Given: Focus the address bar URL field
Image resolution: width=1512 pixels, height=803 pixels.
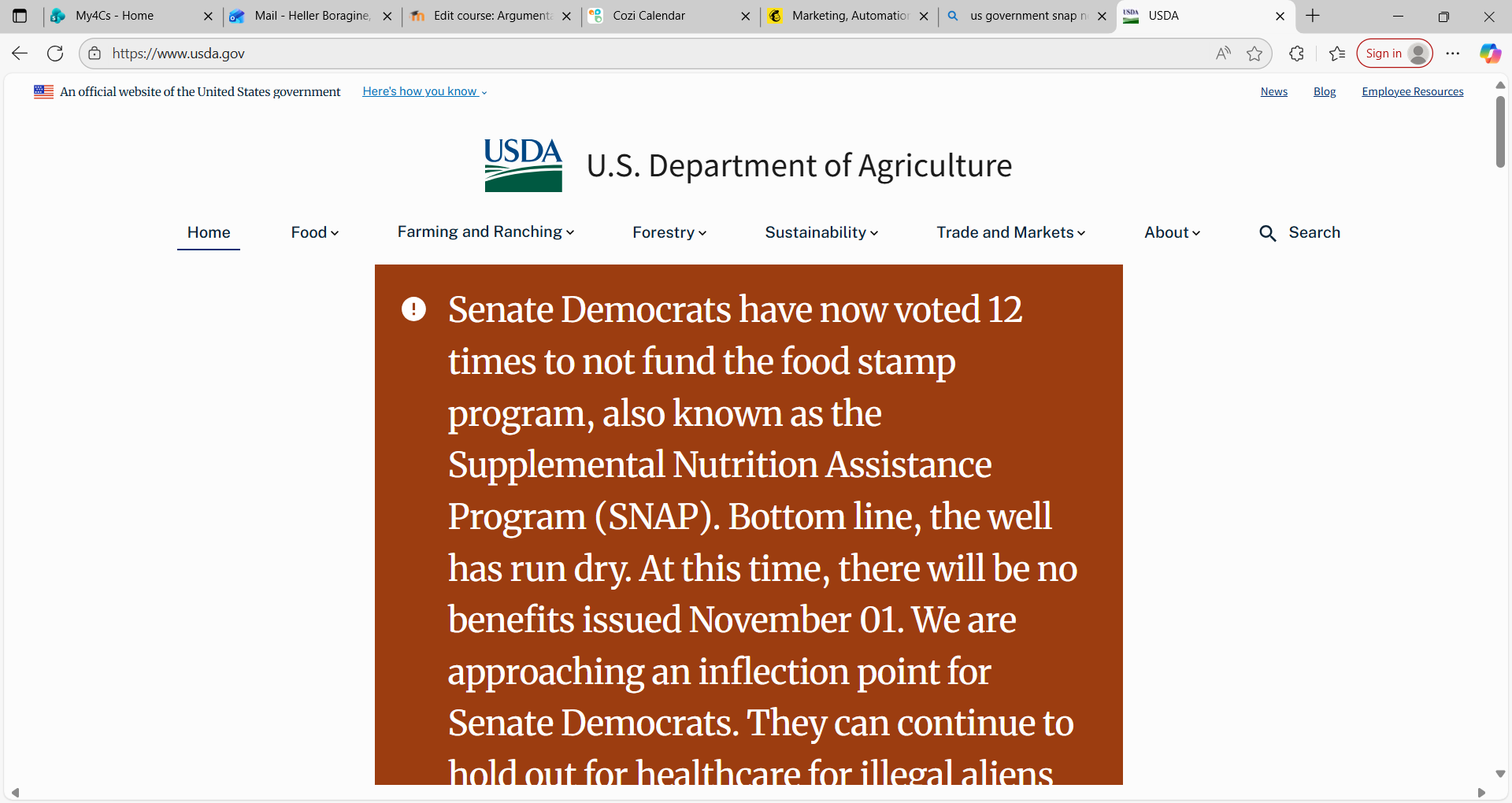Looking at the screenshot, I should pyautogui.click(x=630, y=54).
